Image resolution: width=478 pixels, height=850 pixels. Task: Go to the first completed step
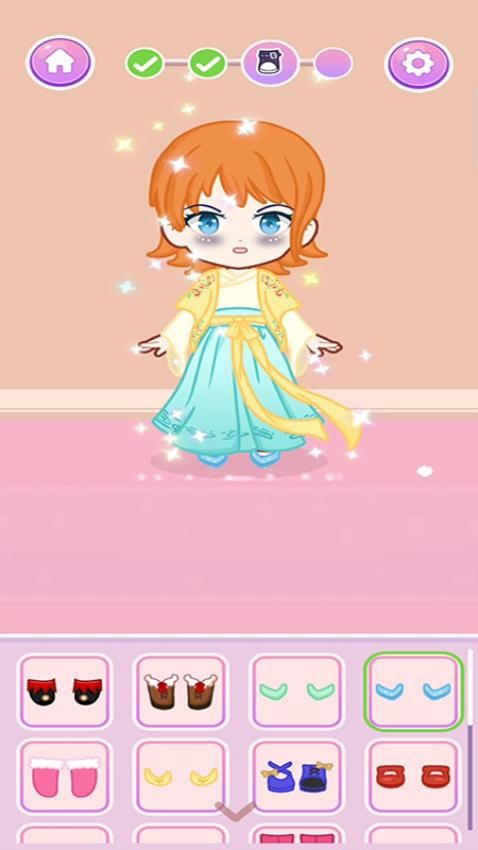(145, 63)
